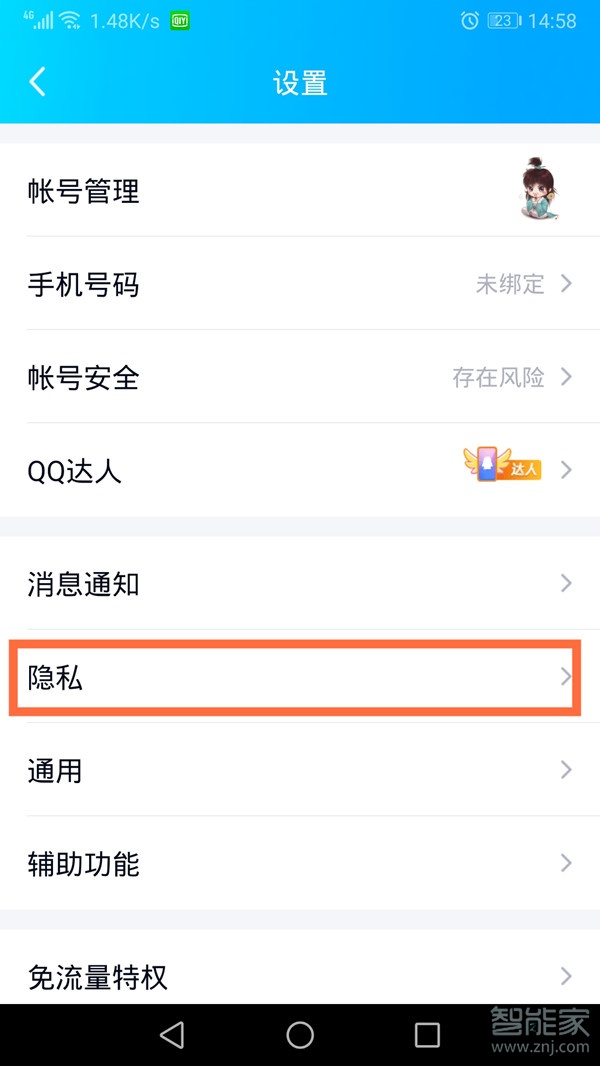Open 通用 general settings
This screenshot has width=600, height=1066.
pyautogui.click(x=300, y=771)
